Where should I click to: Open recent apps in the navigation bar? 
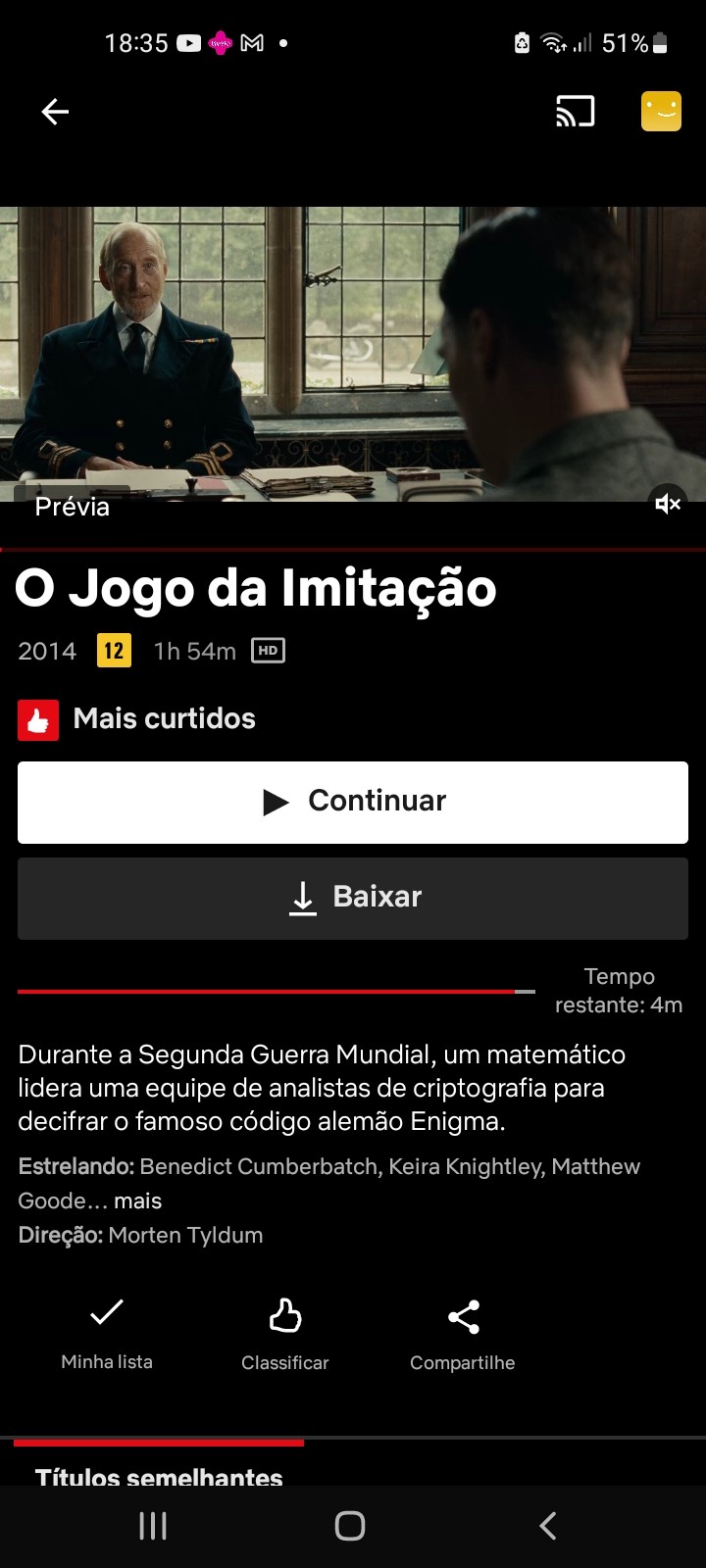coord(153,1525)
